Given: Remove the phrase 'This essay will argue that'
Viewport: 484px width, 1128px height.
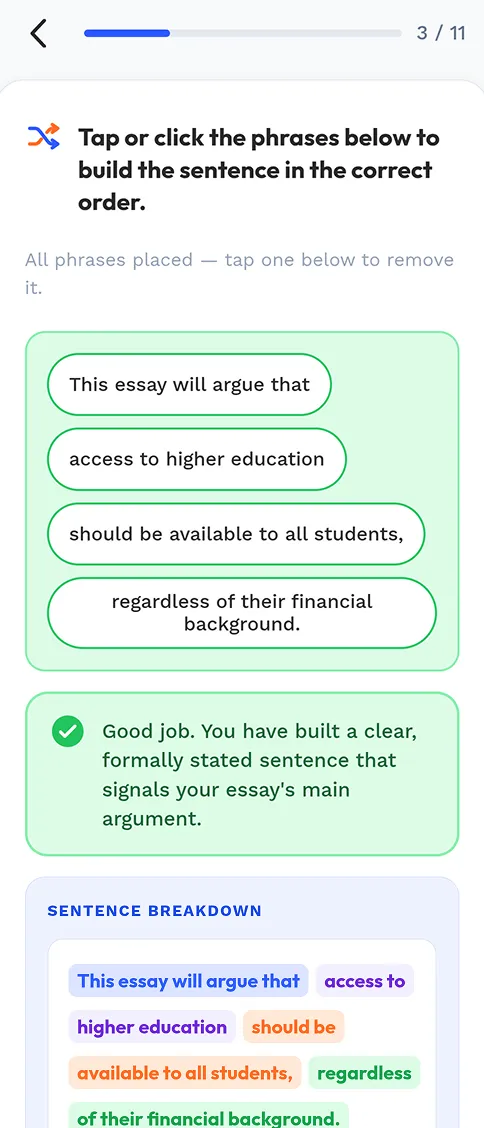Looking at the screenshot, I should [189, 384].
